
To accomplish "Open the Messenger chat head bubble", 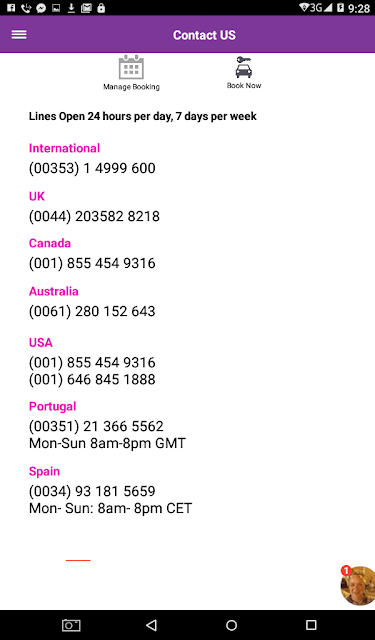I will click(358, 585).
